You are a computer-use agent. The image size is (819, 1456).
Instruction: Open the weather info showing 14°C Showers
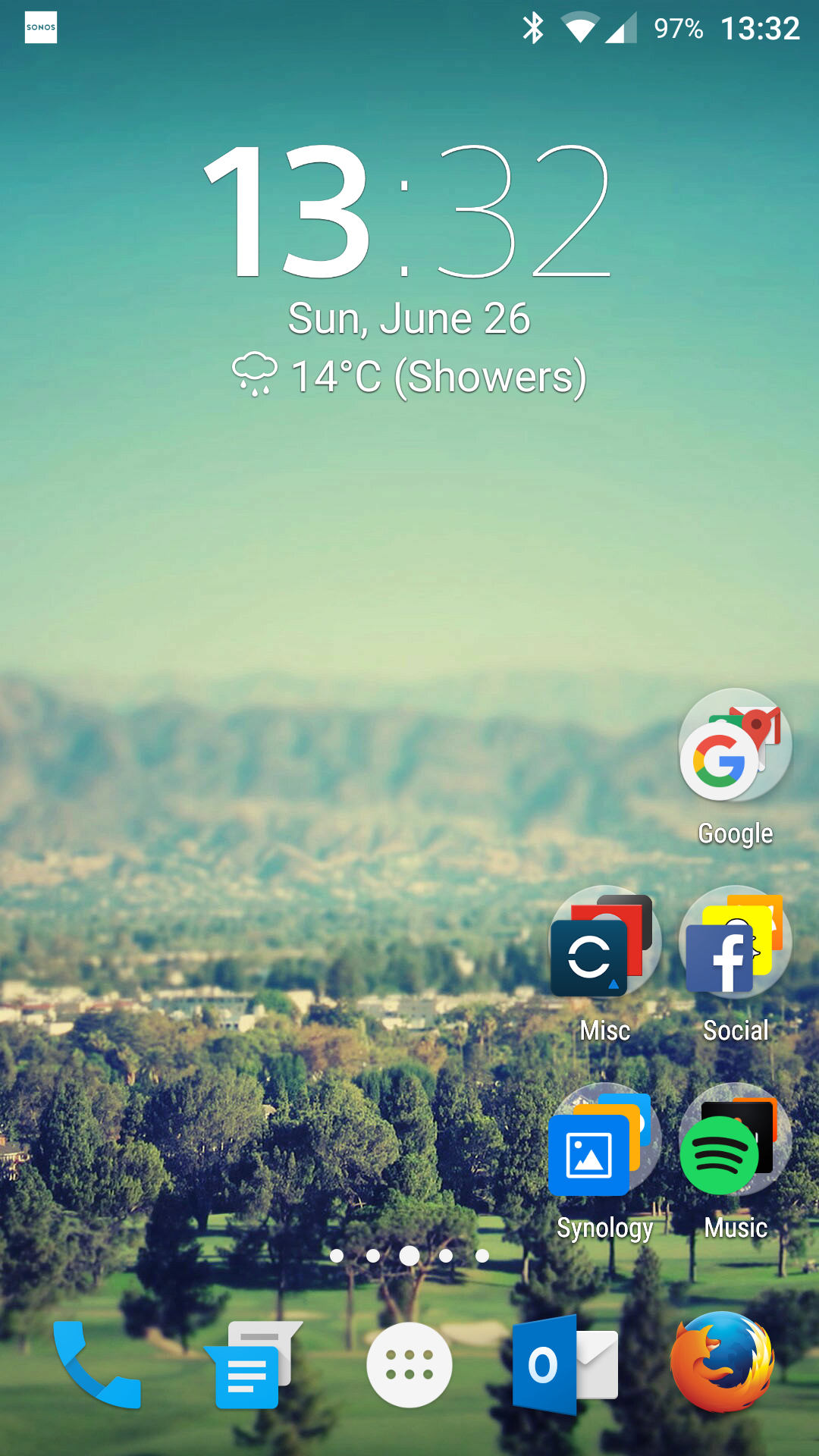coord(409,376)
